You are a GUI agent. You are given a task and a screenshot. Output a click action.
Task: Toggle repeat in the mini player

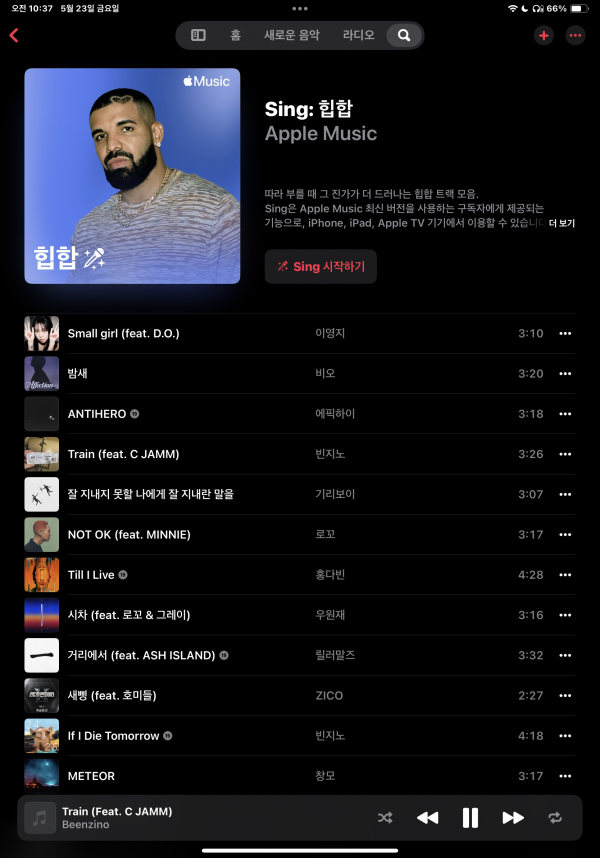[x=555, y=817]
